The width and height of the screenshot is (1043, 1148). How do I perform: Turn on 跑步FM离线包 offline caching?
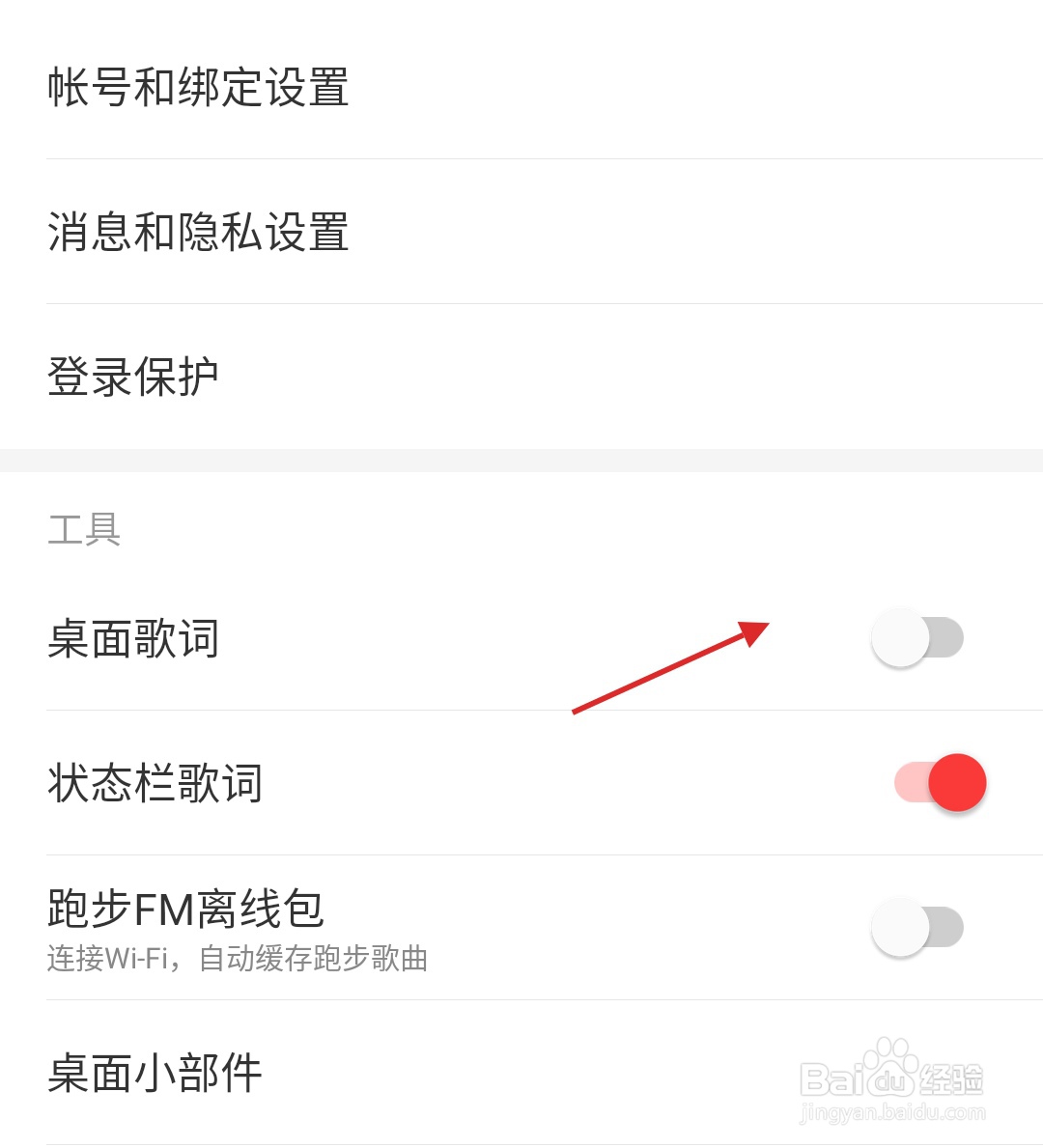coord(917,926)
